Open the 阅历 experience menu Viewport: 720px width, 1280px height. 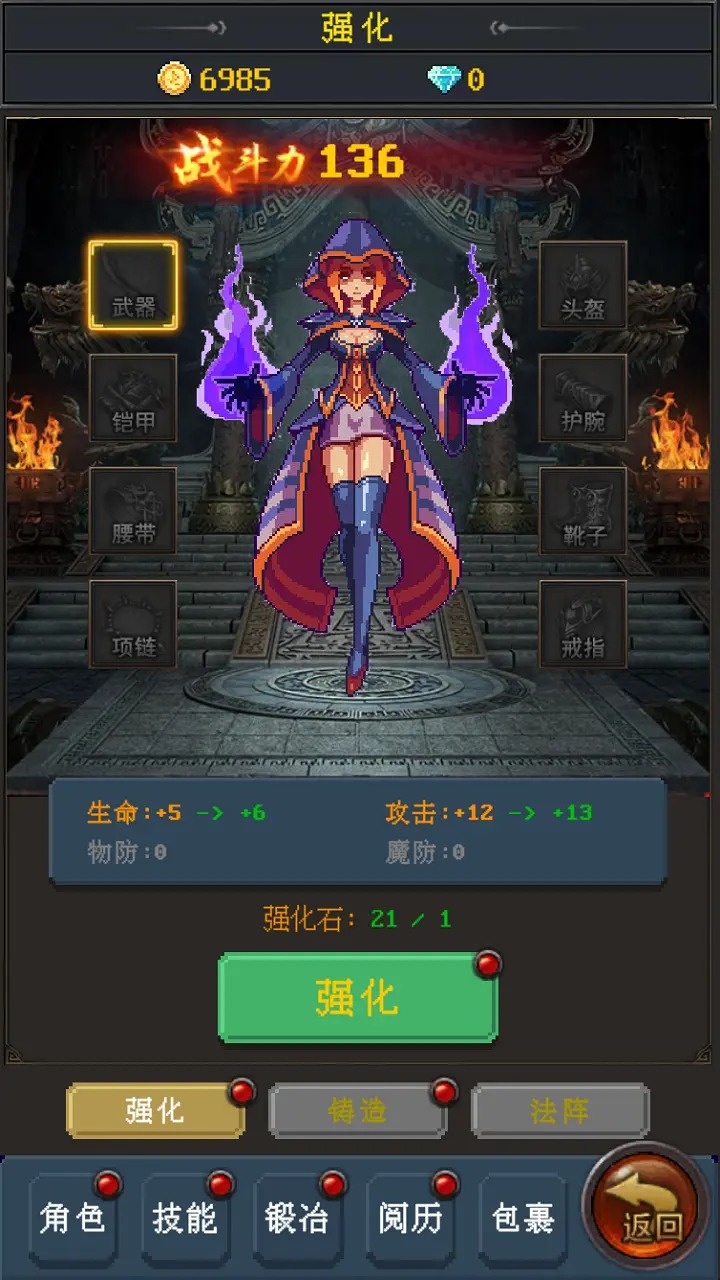coord(410,1219)
